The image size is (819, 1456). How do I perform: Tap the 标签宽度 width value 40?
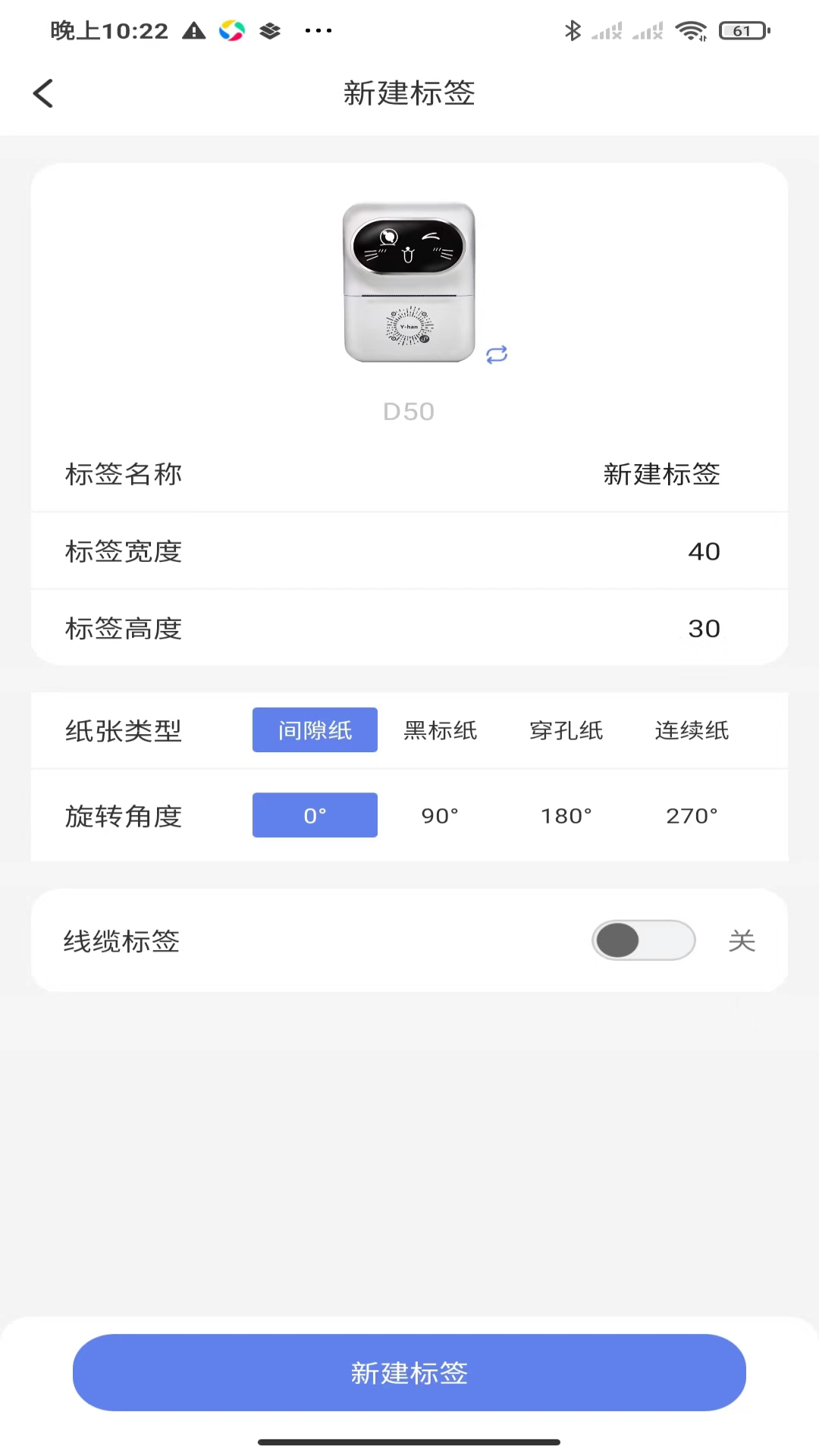tap(704, 551)
